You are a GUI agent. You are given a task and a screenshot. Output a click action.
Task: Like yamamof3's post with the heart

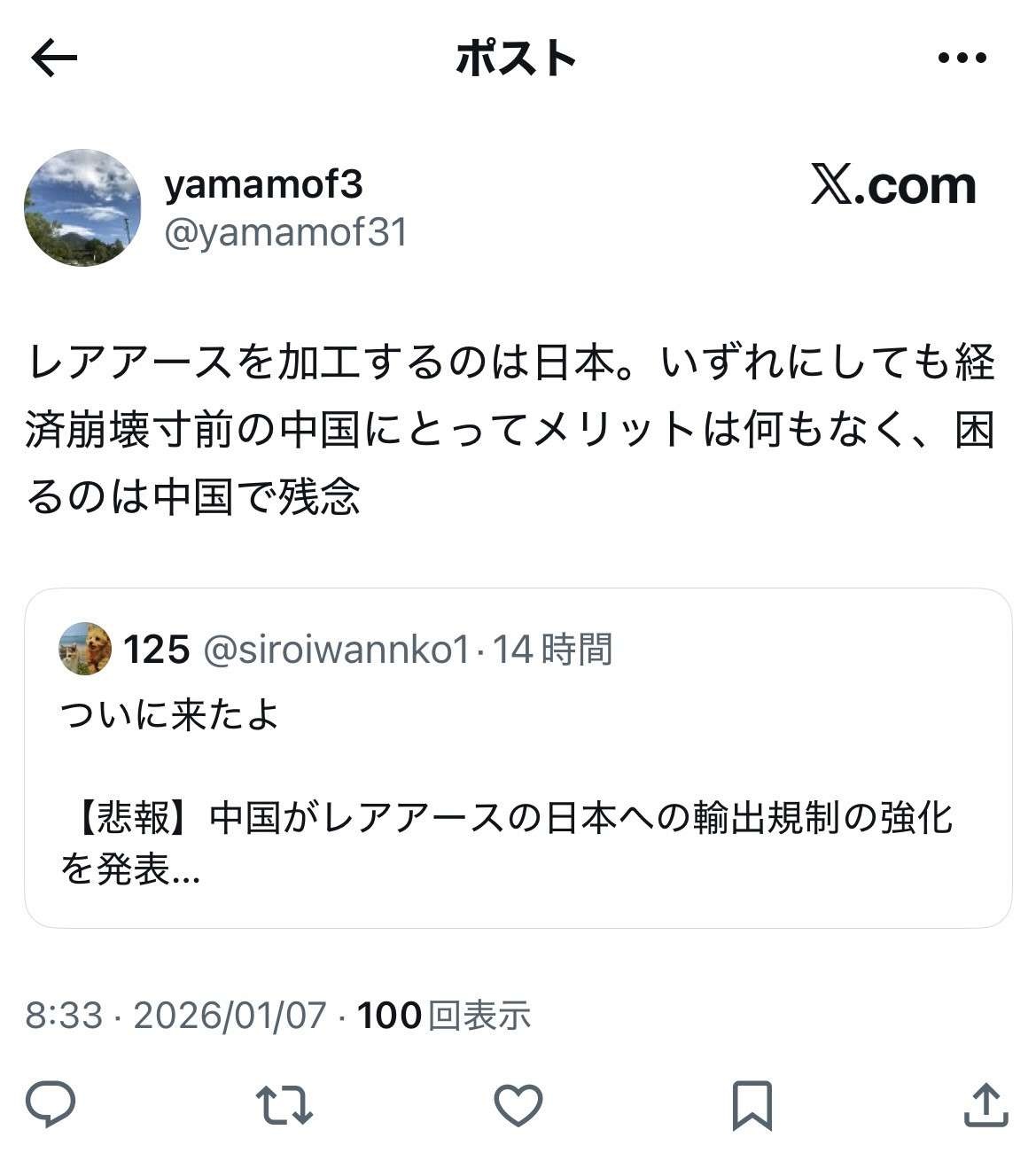(x=518, y=1104)
